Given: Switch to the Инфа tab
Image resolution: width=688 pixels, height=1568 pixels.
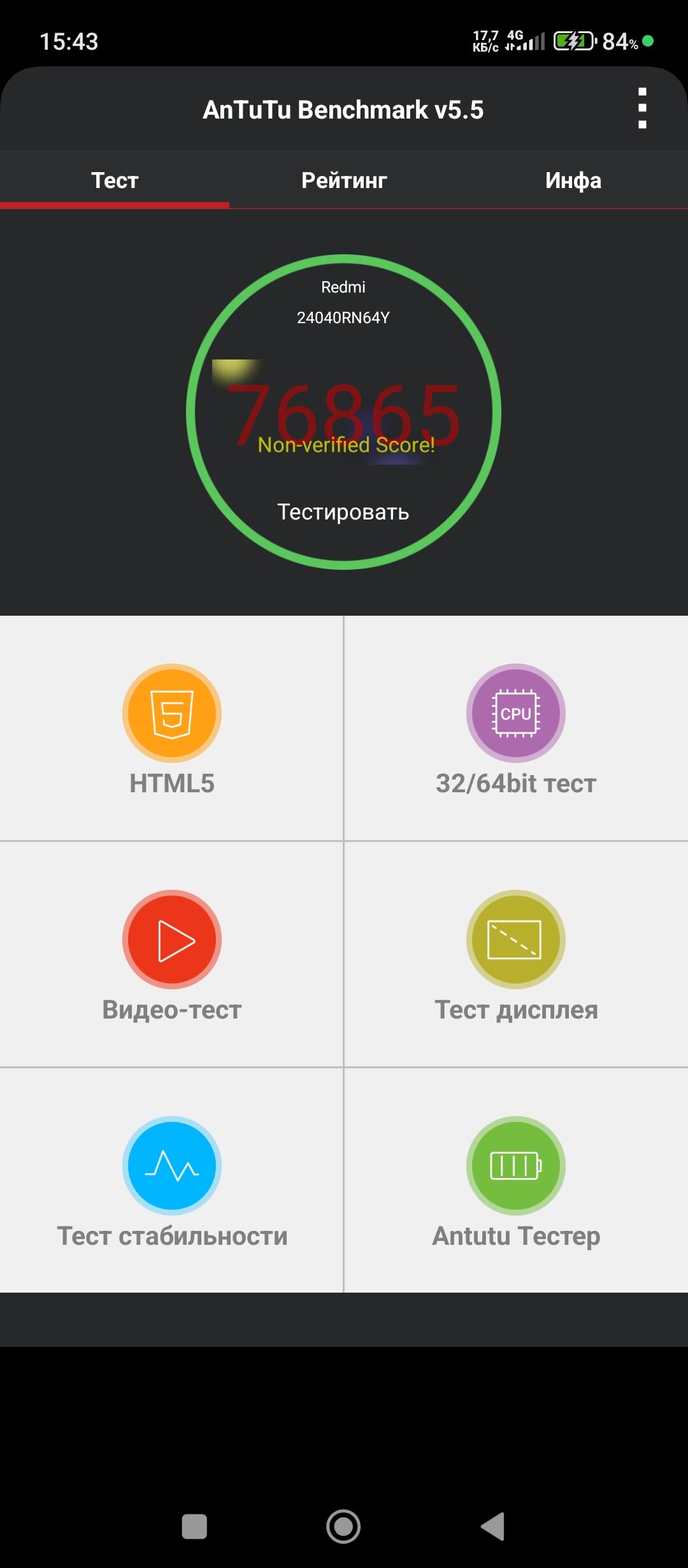Looking at the screenshot, I should point(573,180).
